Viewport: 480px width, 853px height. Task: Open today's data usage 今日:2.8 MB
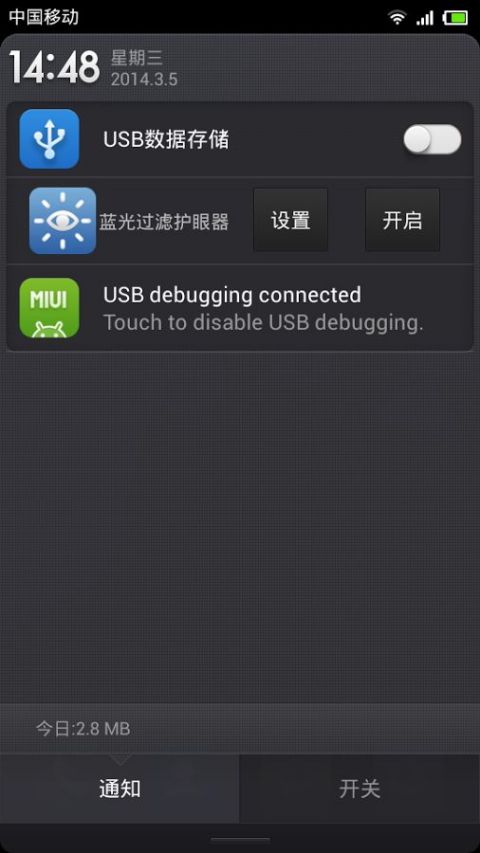click(x=83, y=729)
